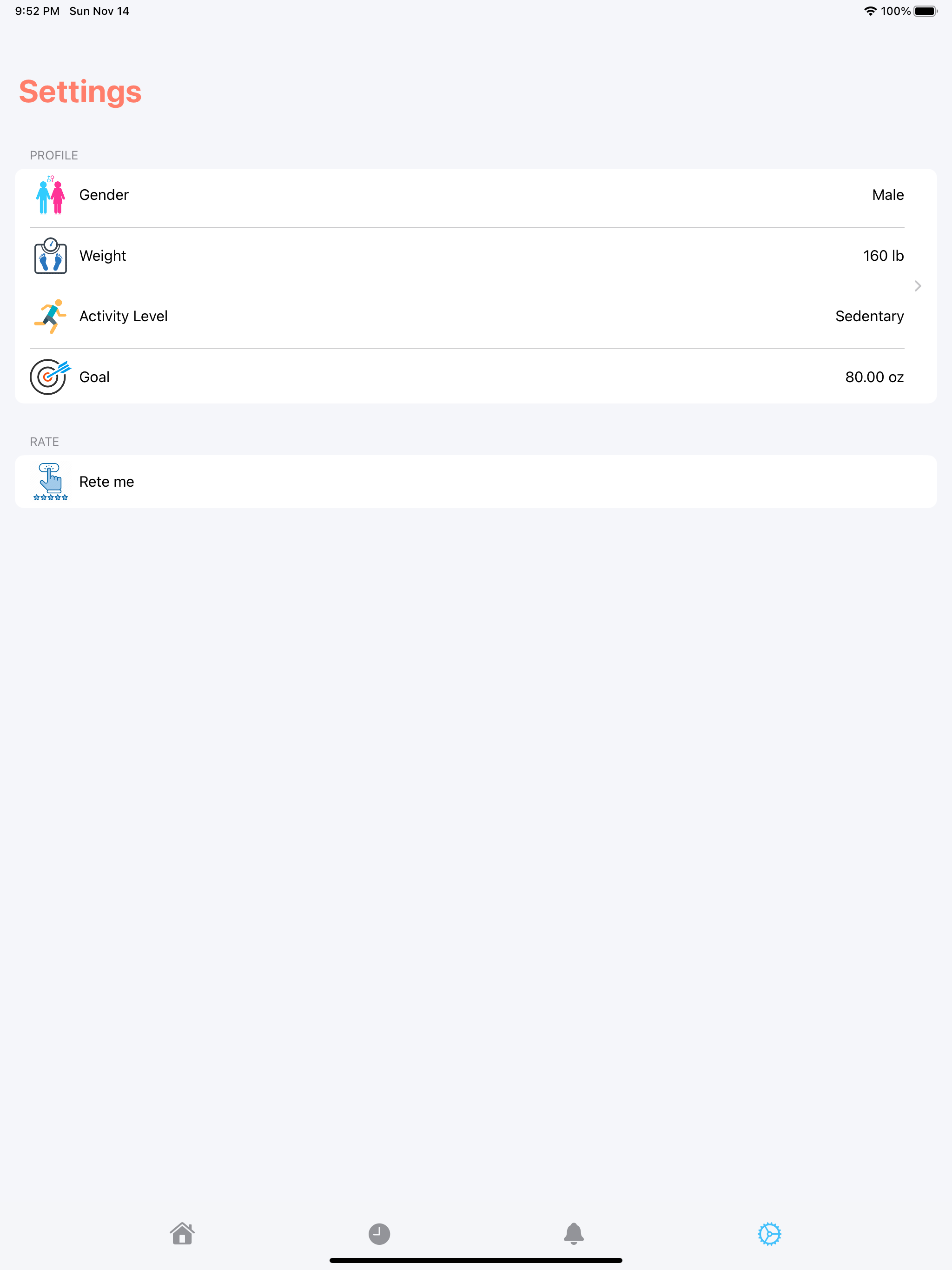Click the gender male/female icon
The width and height of the screenshot is (952, 1270).
point(51,195)
